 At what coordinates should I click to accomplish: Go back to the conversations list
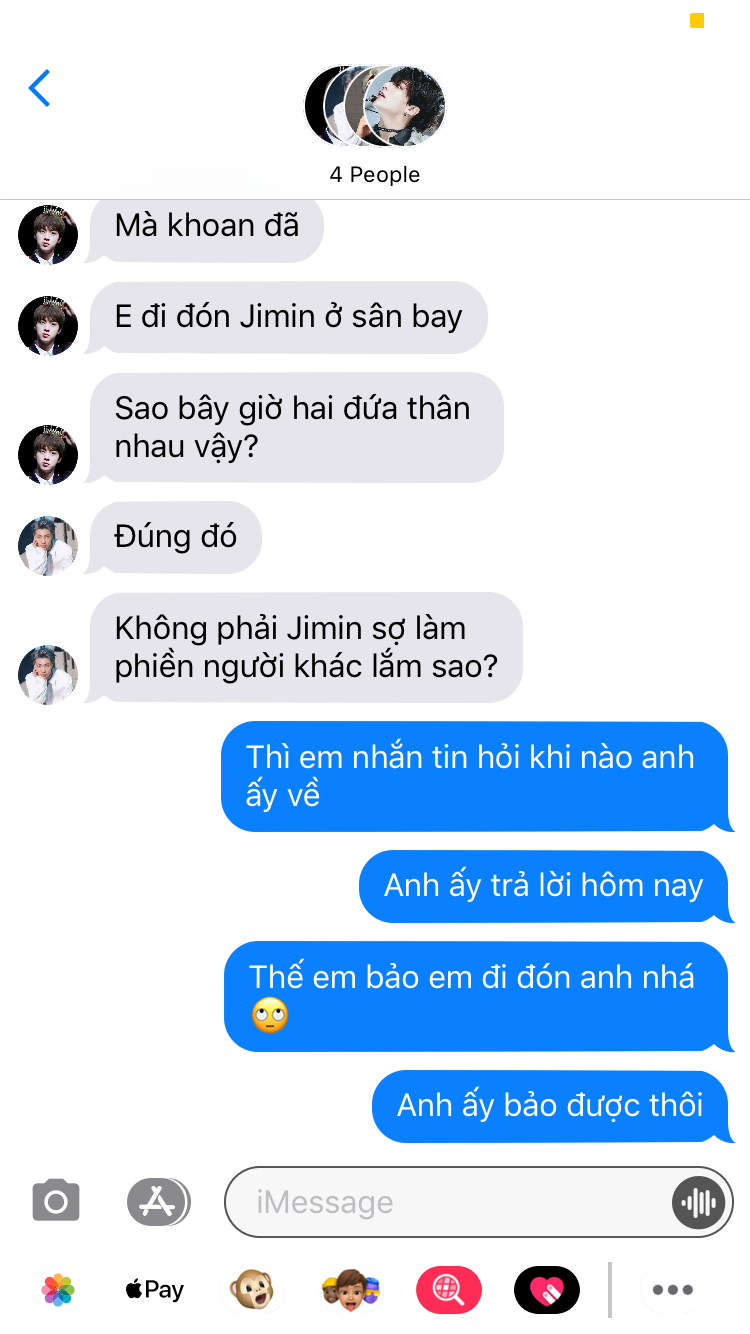[x=39, y=89]
